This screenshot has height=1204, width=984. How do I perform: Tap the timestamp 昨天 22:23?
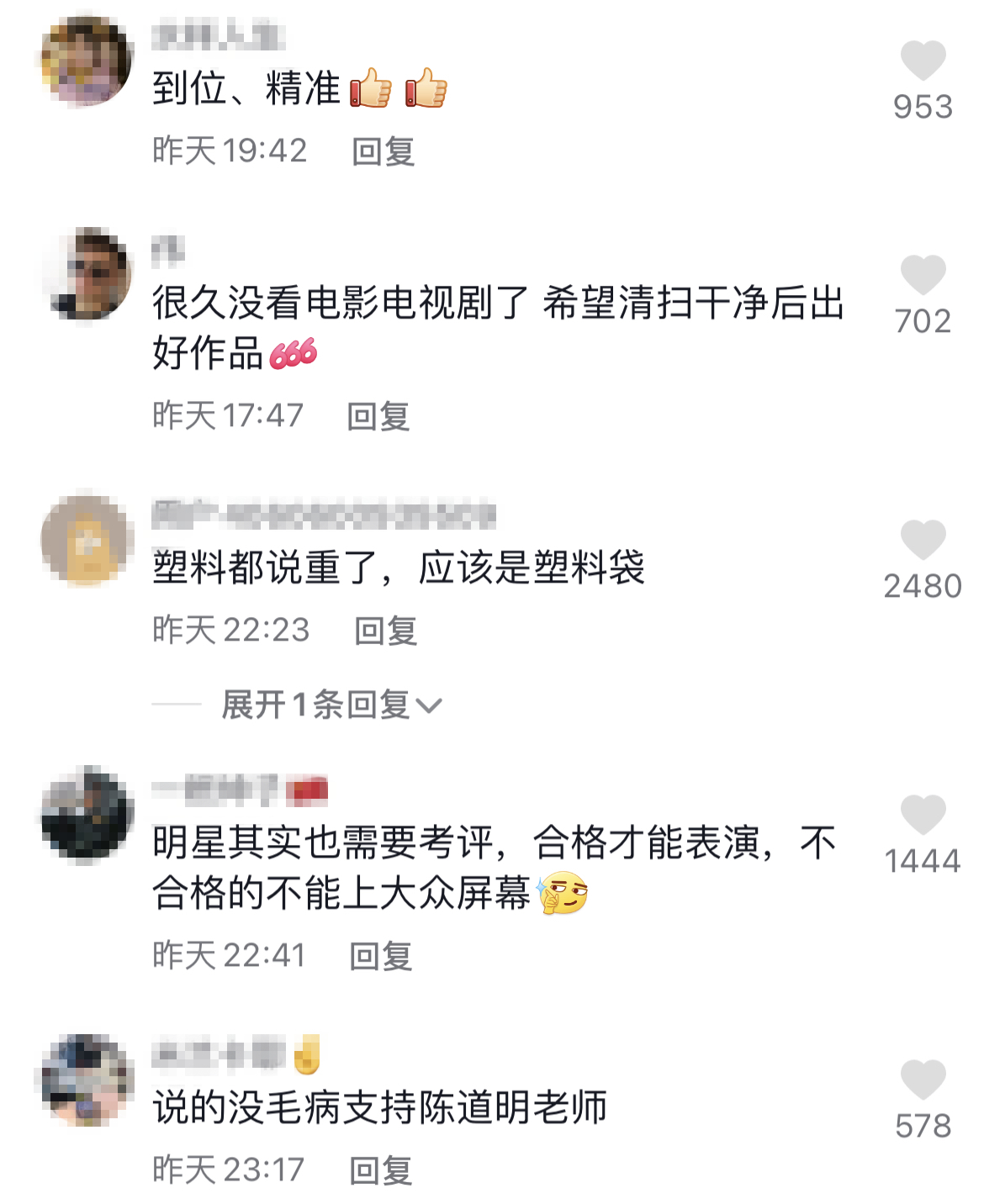(x=229, y=631)
